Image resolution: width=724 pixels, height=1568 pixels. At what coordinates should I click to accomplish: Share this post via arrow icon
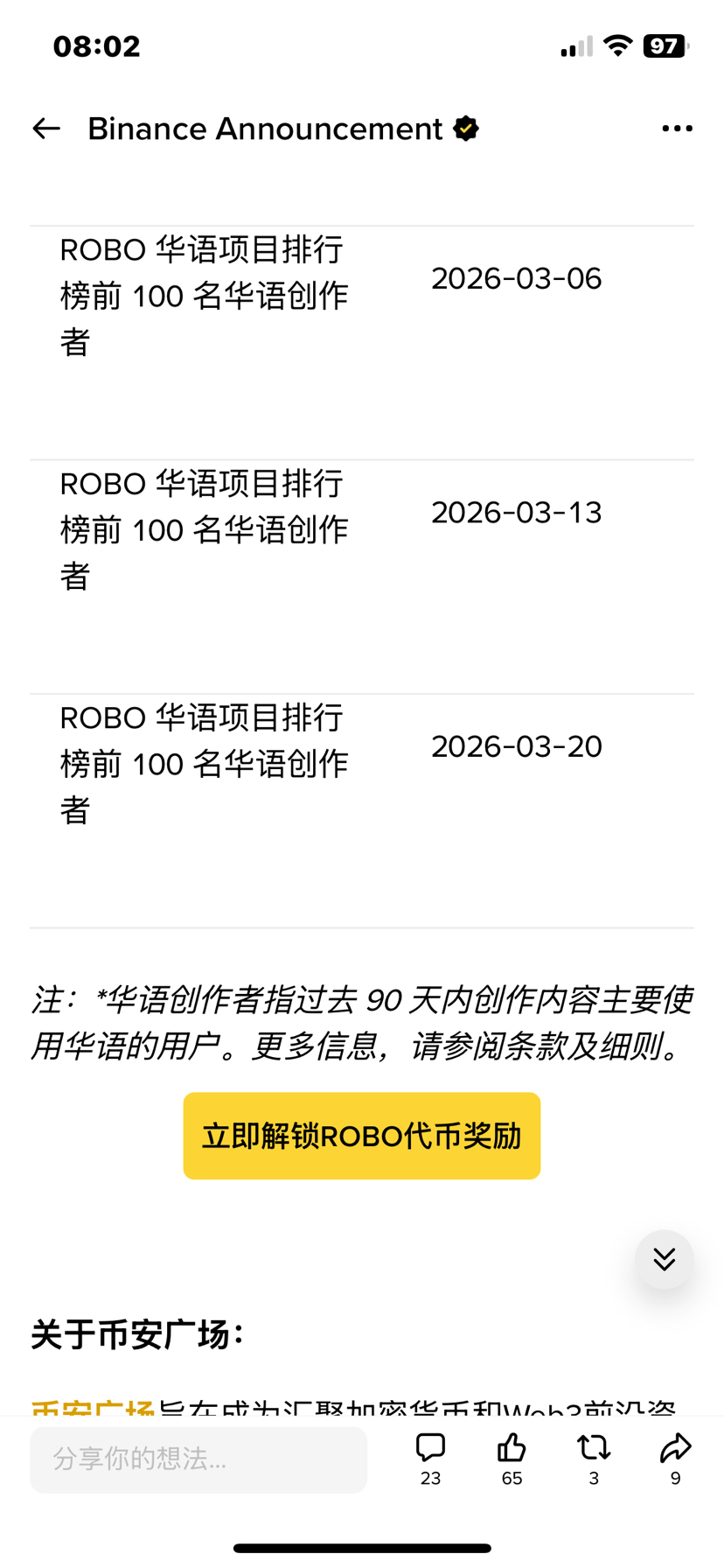click(x=675, y=1451)
